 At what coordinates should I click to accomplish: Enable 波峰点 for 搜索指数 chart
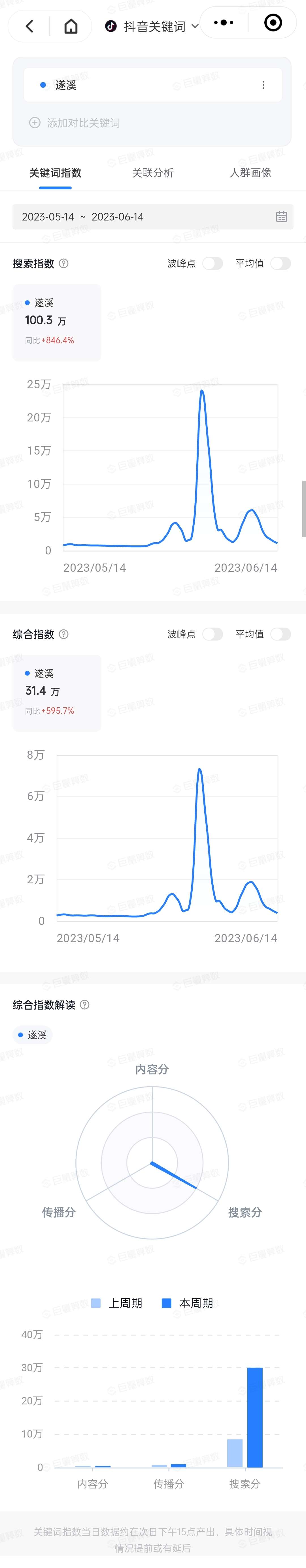pos(212,264)
